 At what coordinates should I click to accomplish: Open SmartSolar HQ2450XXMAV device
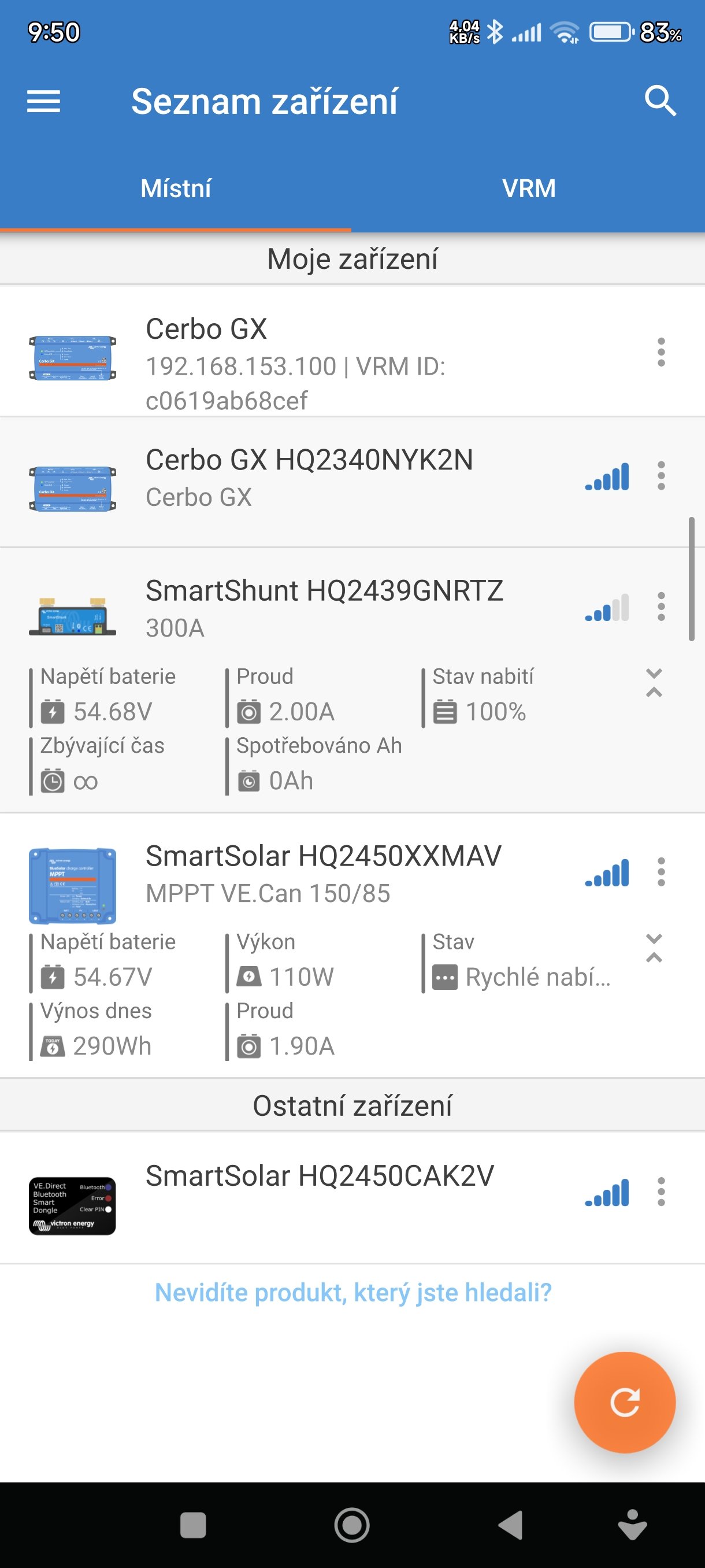pyautogui.click(x=322, y=873)
